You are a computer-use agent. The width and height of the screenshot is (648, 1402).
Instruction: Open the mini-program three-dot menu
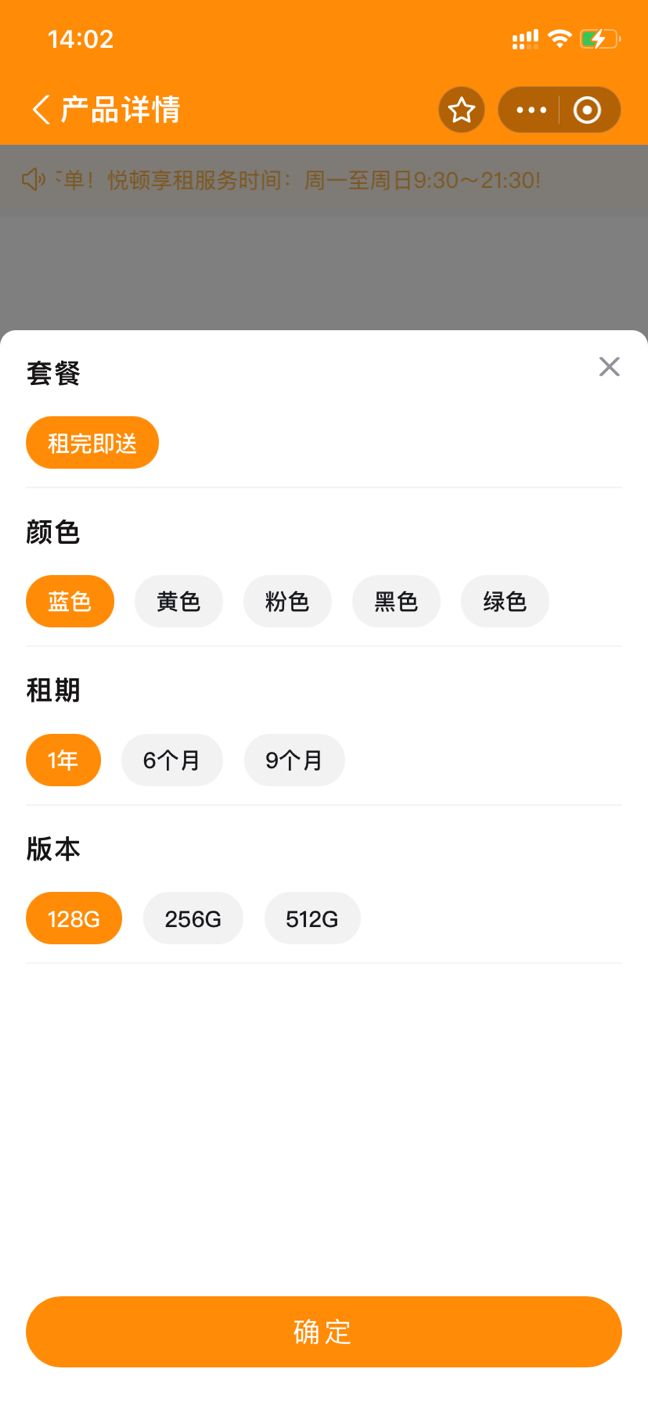click(x=531, y=110)
